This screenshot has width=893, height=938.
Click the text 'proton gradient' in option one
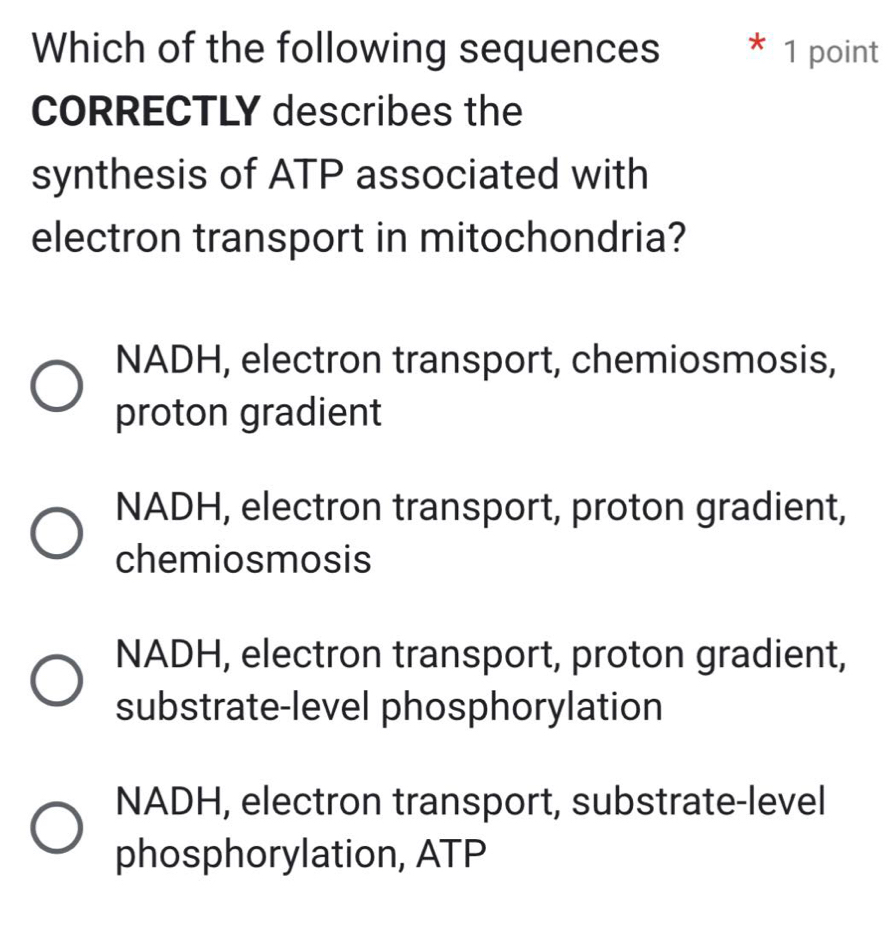[247, 411]
